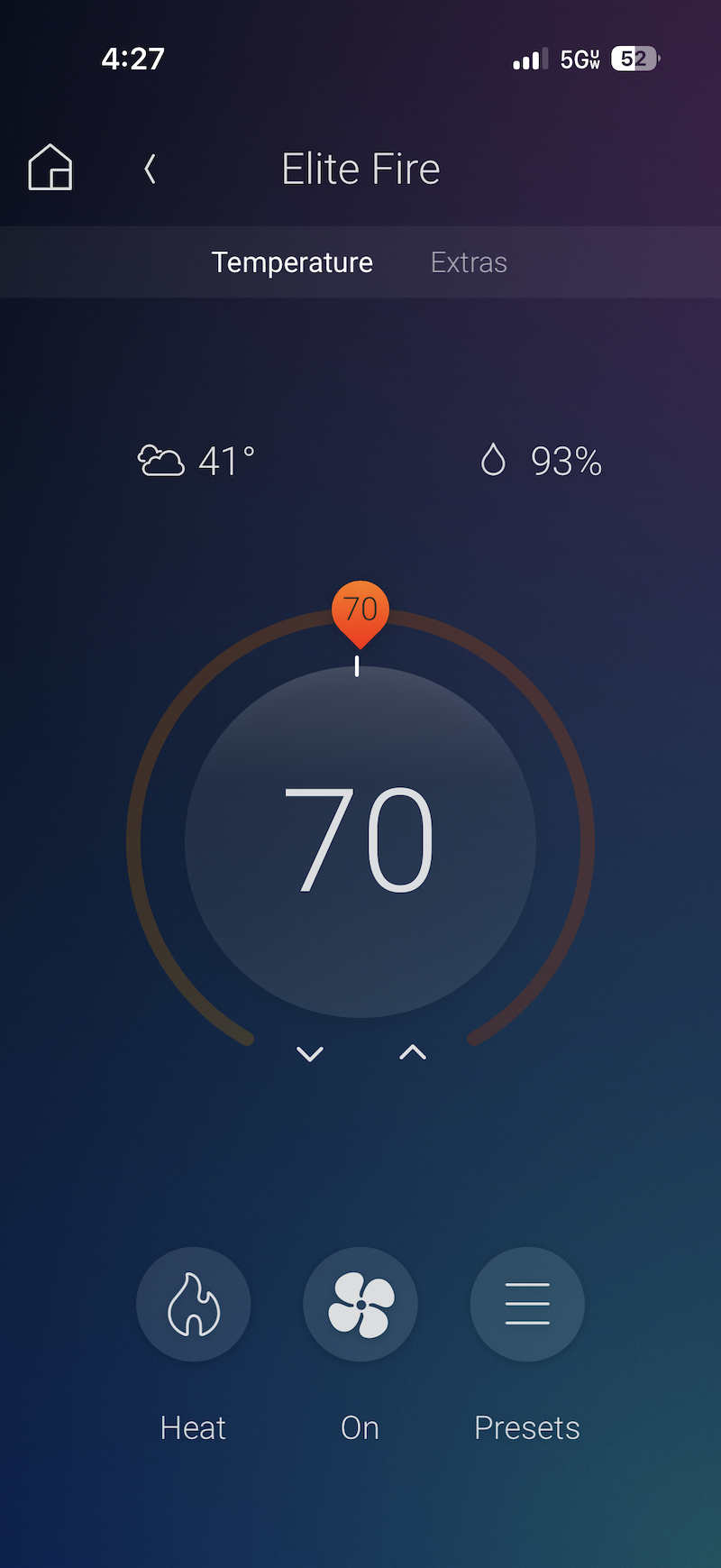
Task: Open the Presets menu
Action: [527, 1304]
